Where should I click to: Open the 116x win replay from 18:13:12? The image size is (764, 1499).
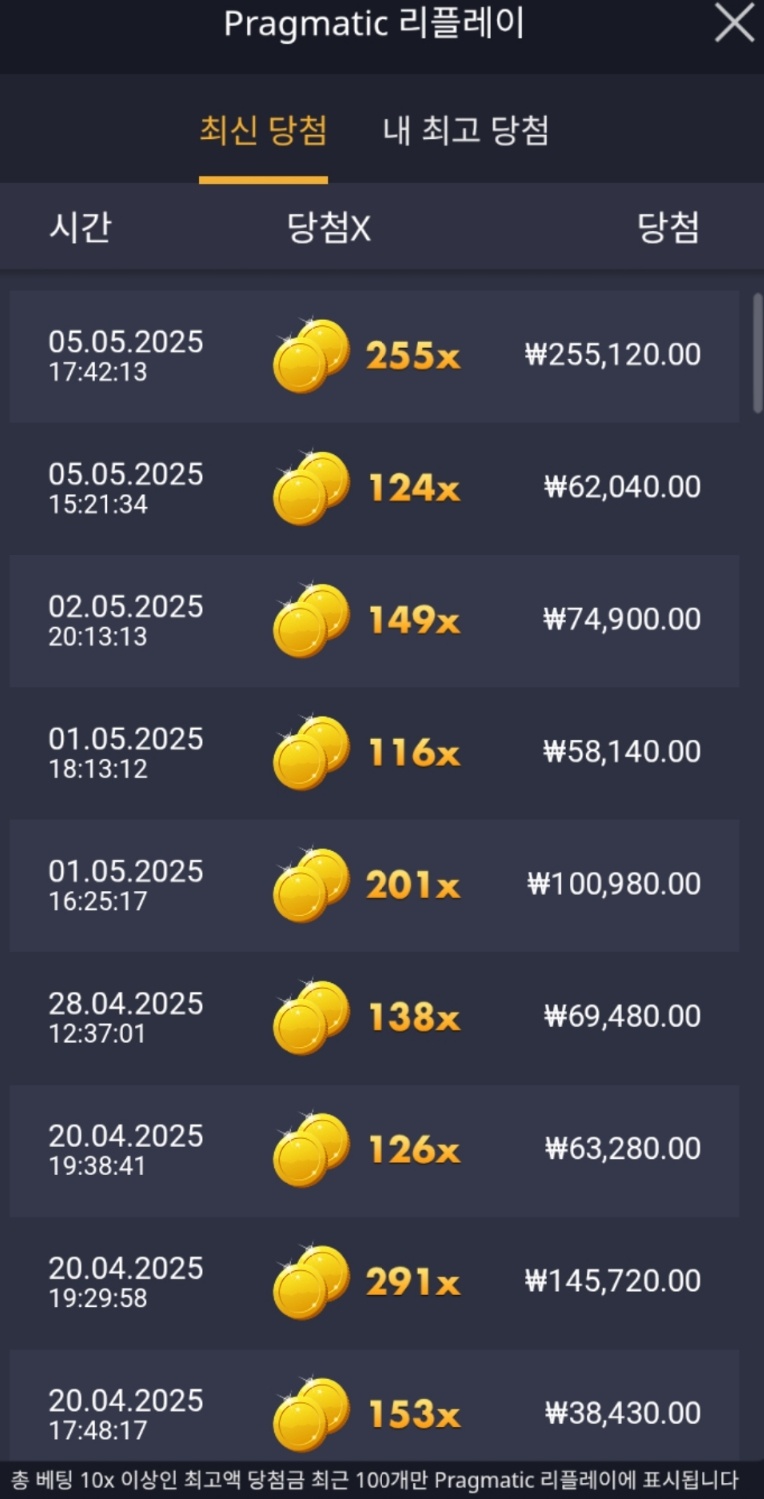(x=375, y=753)
